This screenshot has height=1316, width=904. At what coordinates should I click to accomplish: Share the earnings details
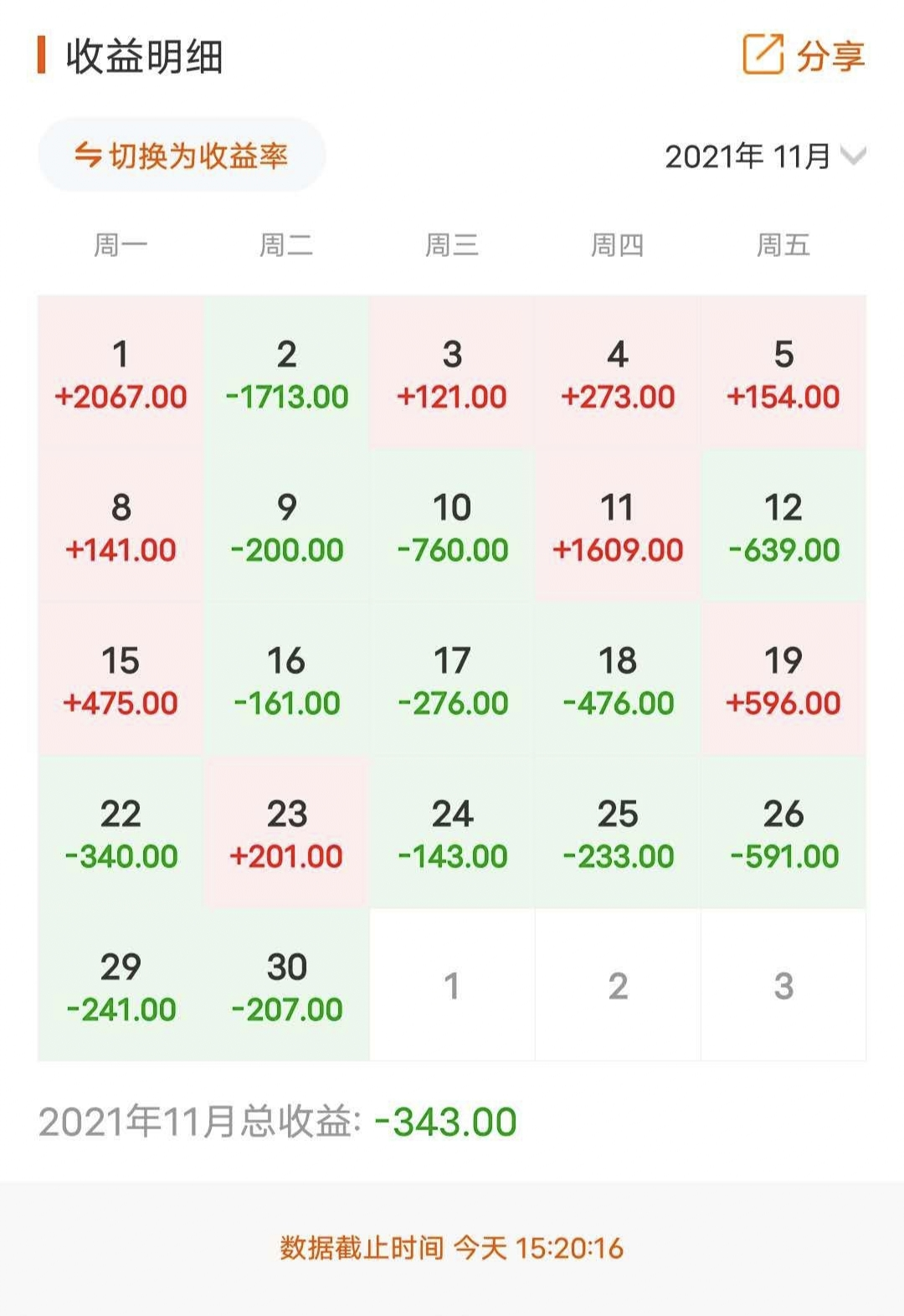(x=804, y=56)
